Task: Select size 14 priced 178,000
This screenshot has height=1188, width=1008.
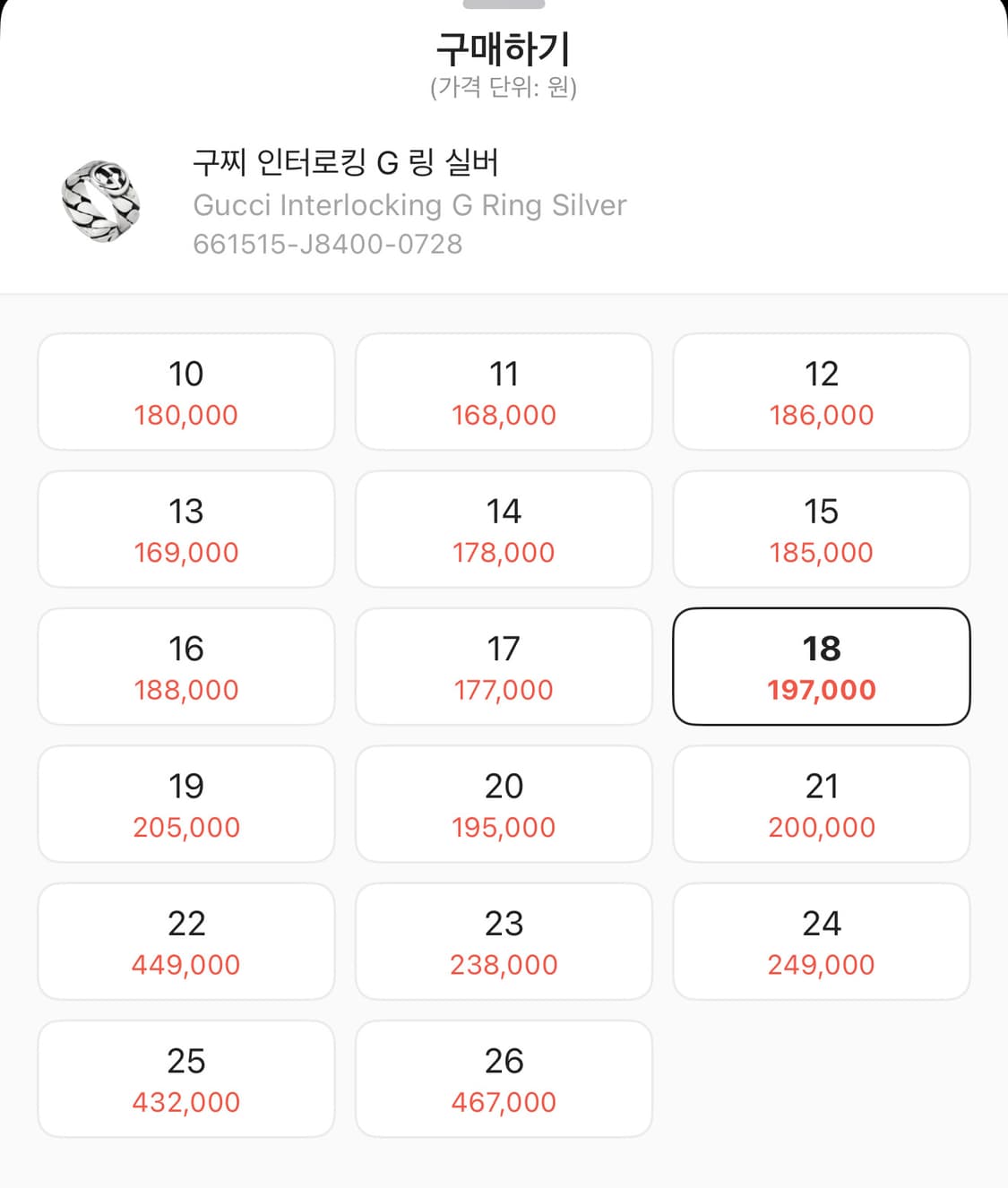Action: (504, 529)
